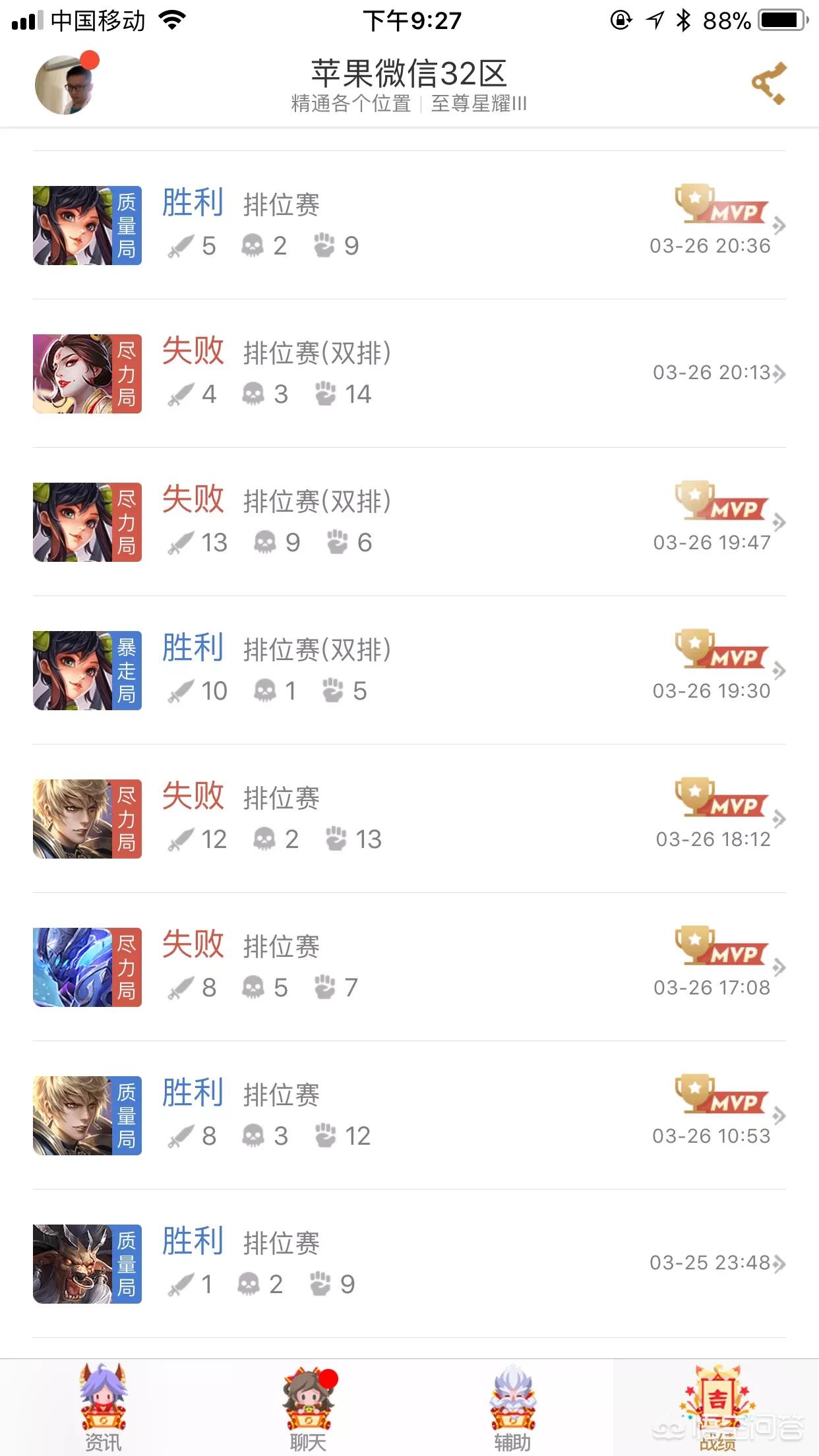819x1456 pixels.
Task: View the 03-25 23:48 match details
Action: pos(409,1264)
